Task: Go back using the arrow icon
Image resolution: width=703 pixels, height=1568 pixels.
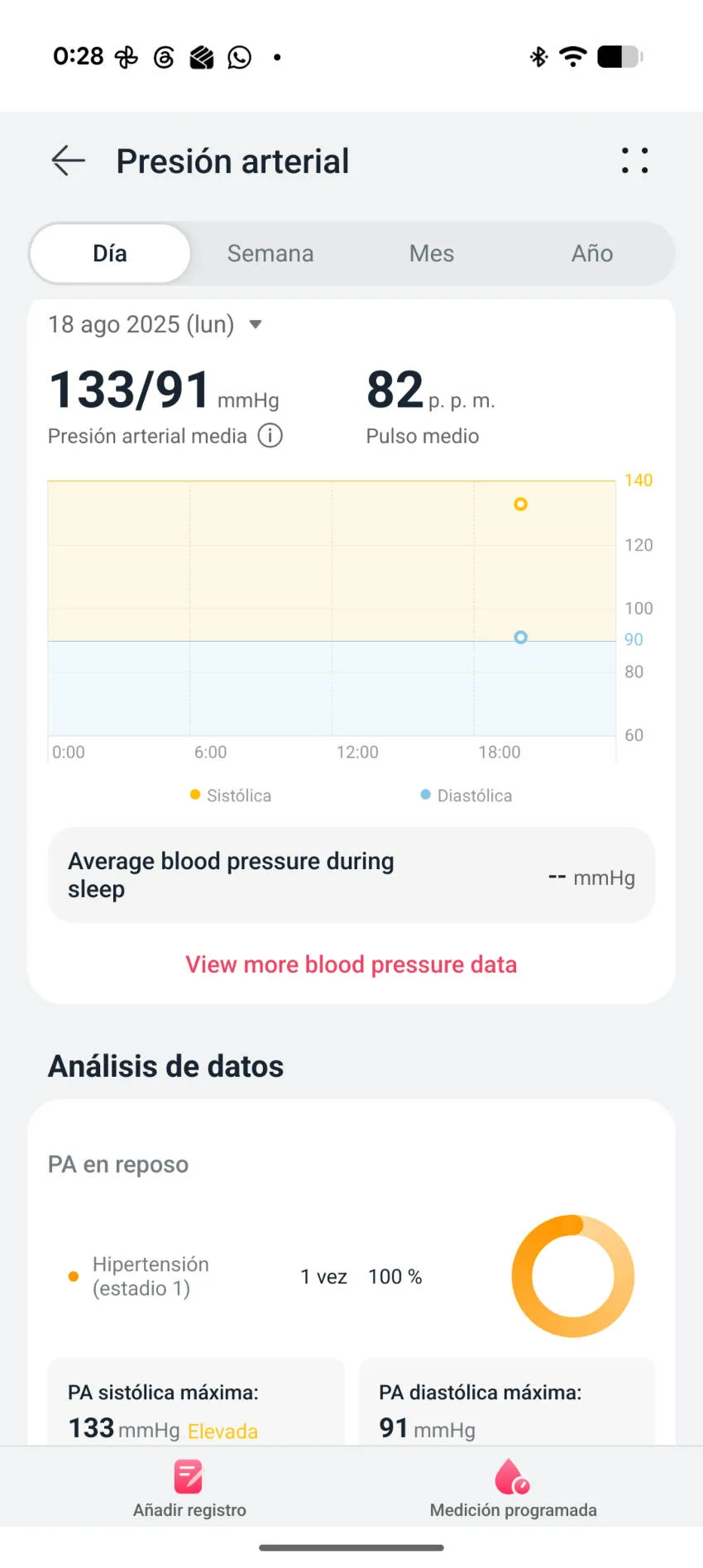Action: coord(69,160)
